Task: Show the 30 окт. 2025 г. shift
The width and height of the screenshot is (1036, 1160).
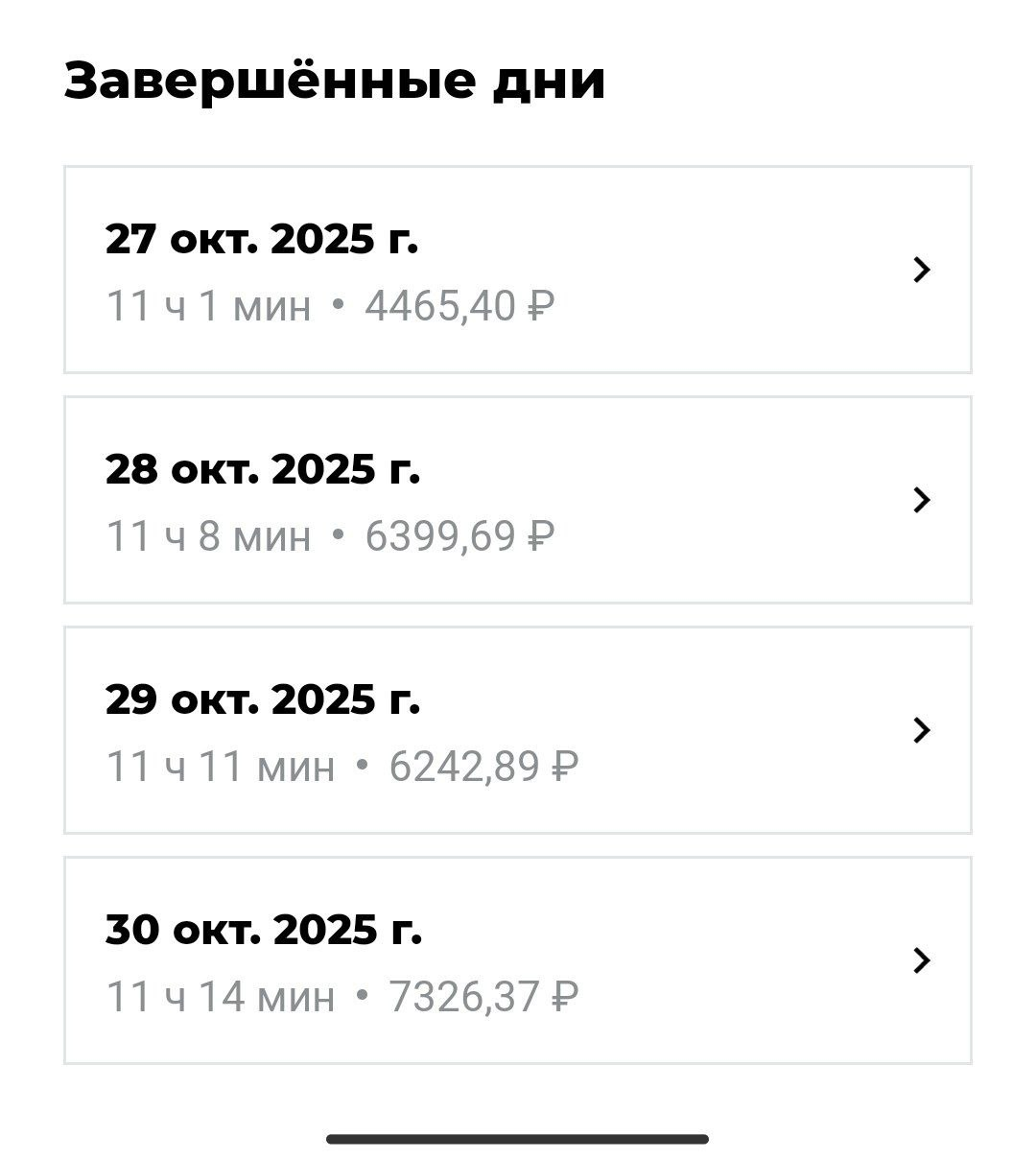Action: (x=518, y=960)
